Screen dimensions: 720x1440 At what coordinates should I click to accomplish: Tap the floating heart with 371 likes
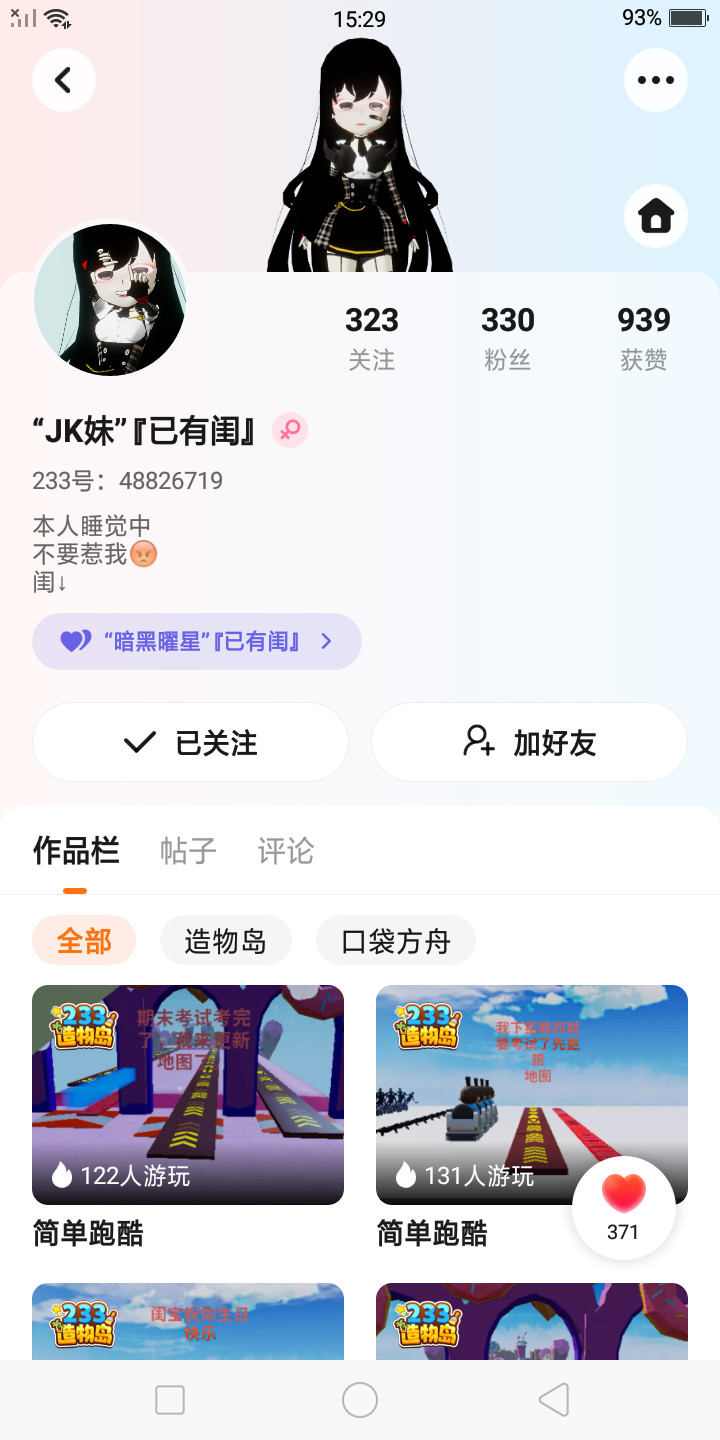(623, 1207)
